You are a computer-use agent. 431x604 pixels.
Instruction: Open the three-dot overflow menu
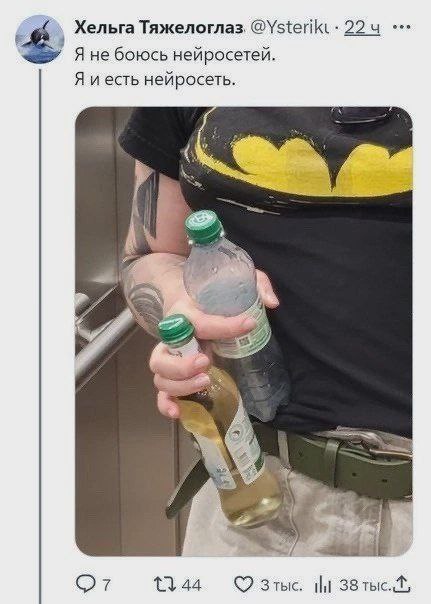[402, 27]
